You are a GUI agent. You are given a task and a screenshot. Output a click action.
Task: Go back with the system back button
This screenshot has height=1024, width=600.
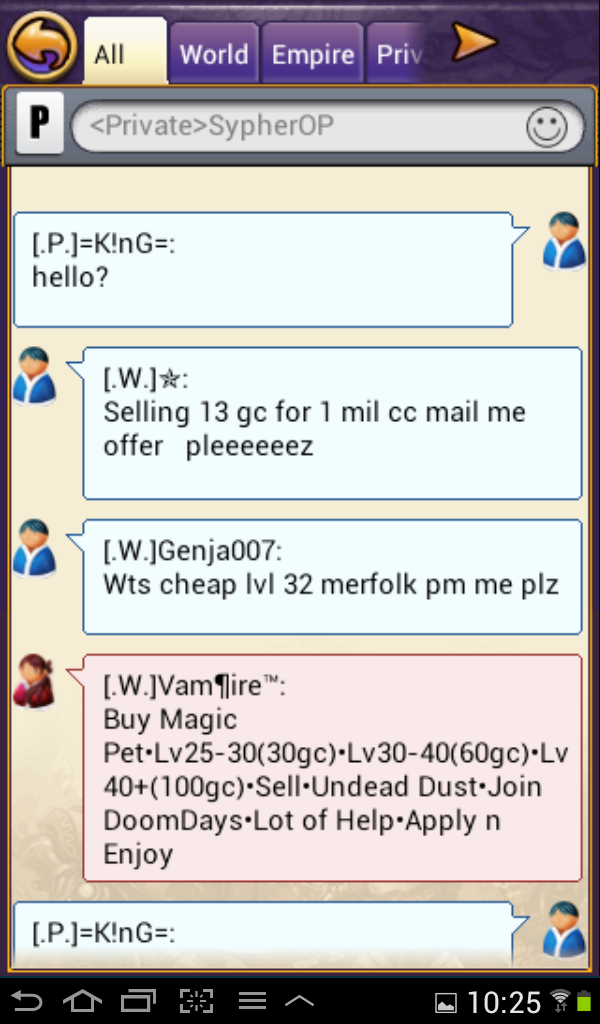27,1001
